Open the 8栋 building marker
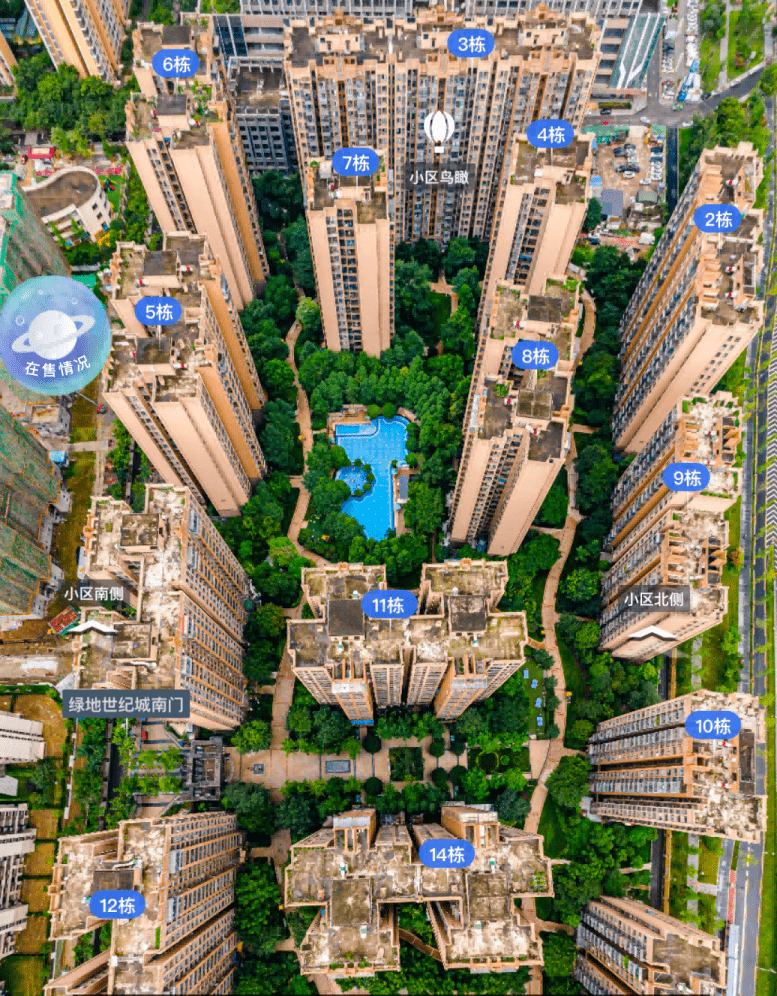Screen dimensions: 777x996 point(534,355)
